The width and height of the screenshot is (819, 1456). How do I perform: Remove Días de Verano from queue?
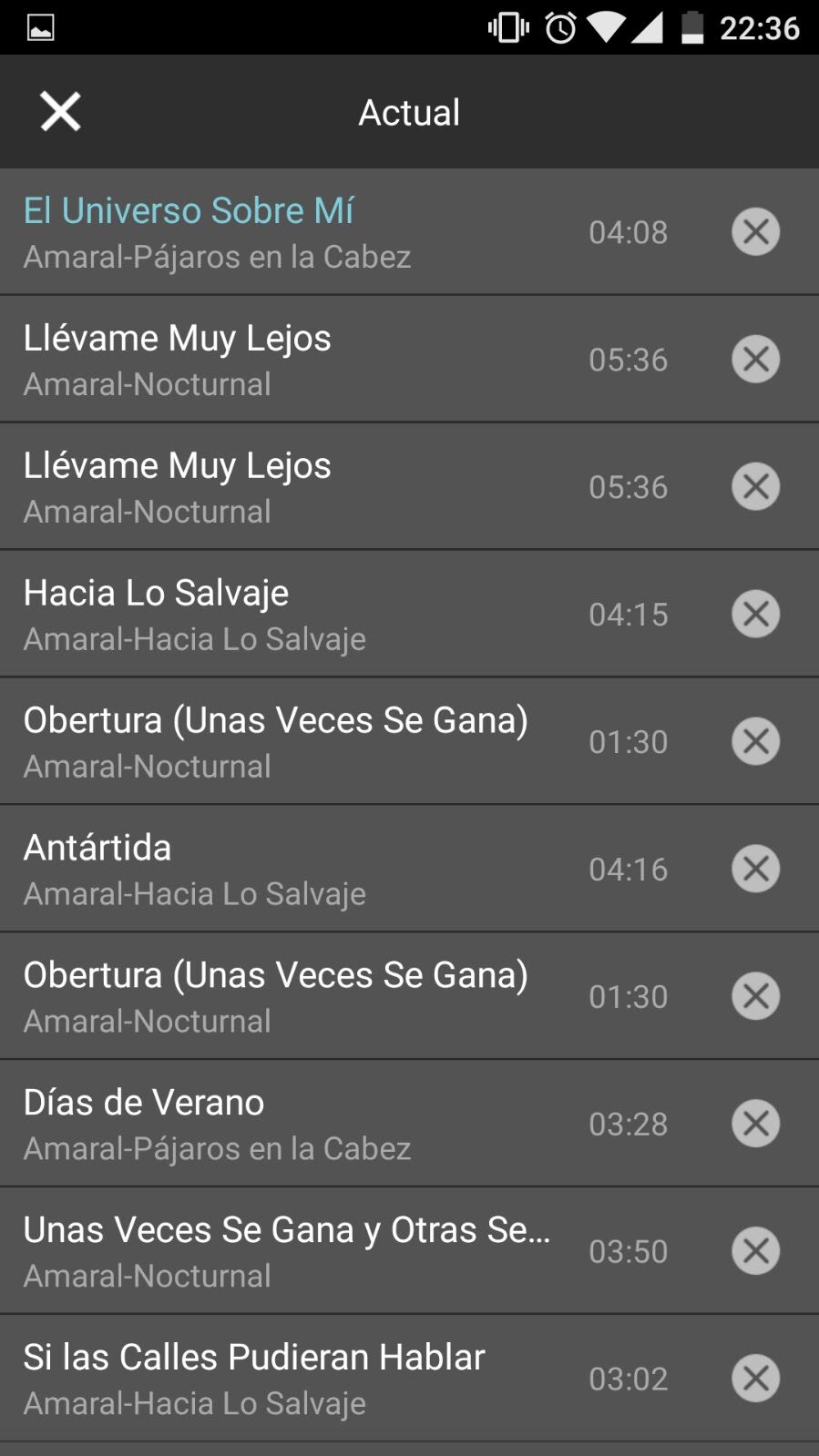click(755, 1124)
